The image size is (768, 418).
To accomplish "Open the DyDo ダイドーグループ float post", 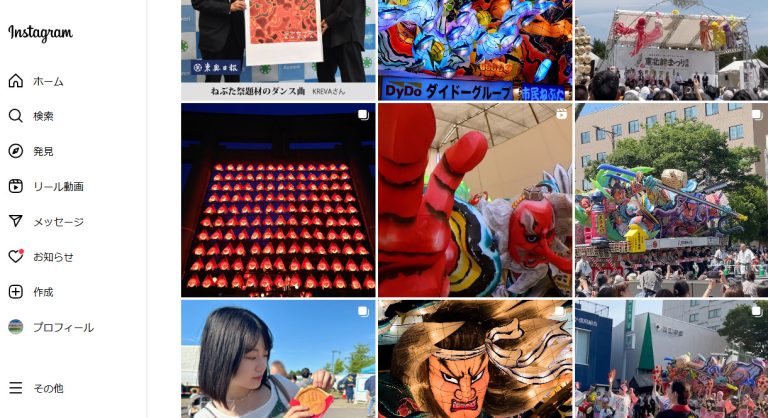I will [474, 50].
